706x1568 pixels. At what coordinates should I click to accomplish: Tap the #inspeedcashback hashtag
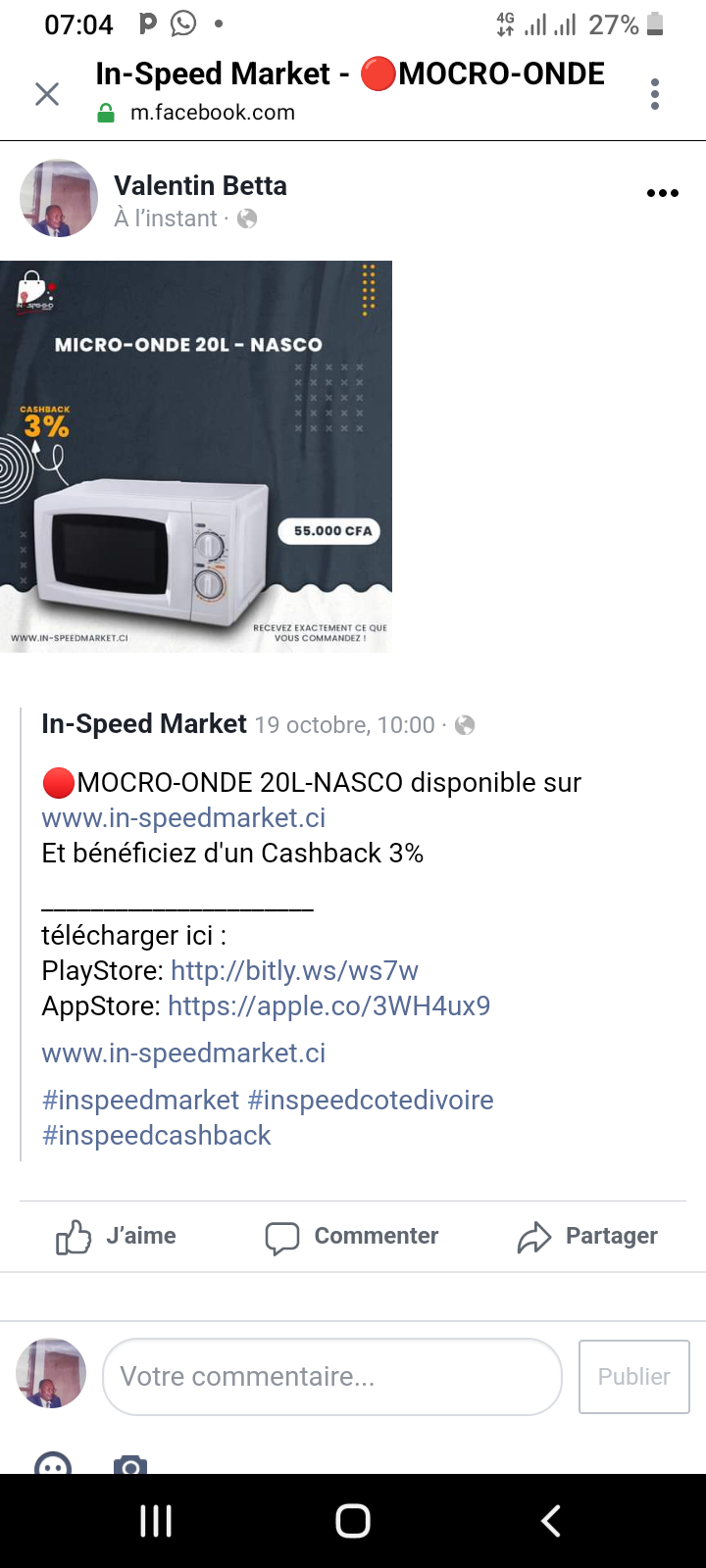(156, 1135)
